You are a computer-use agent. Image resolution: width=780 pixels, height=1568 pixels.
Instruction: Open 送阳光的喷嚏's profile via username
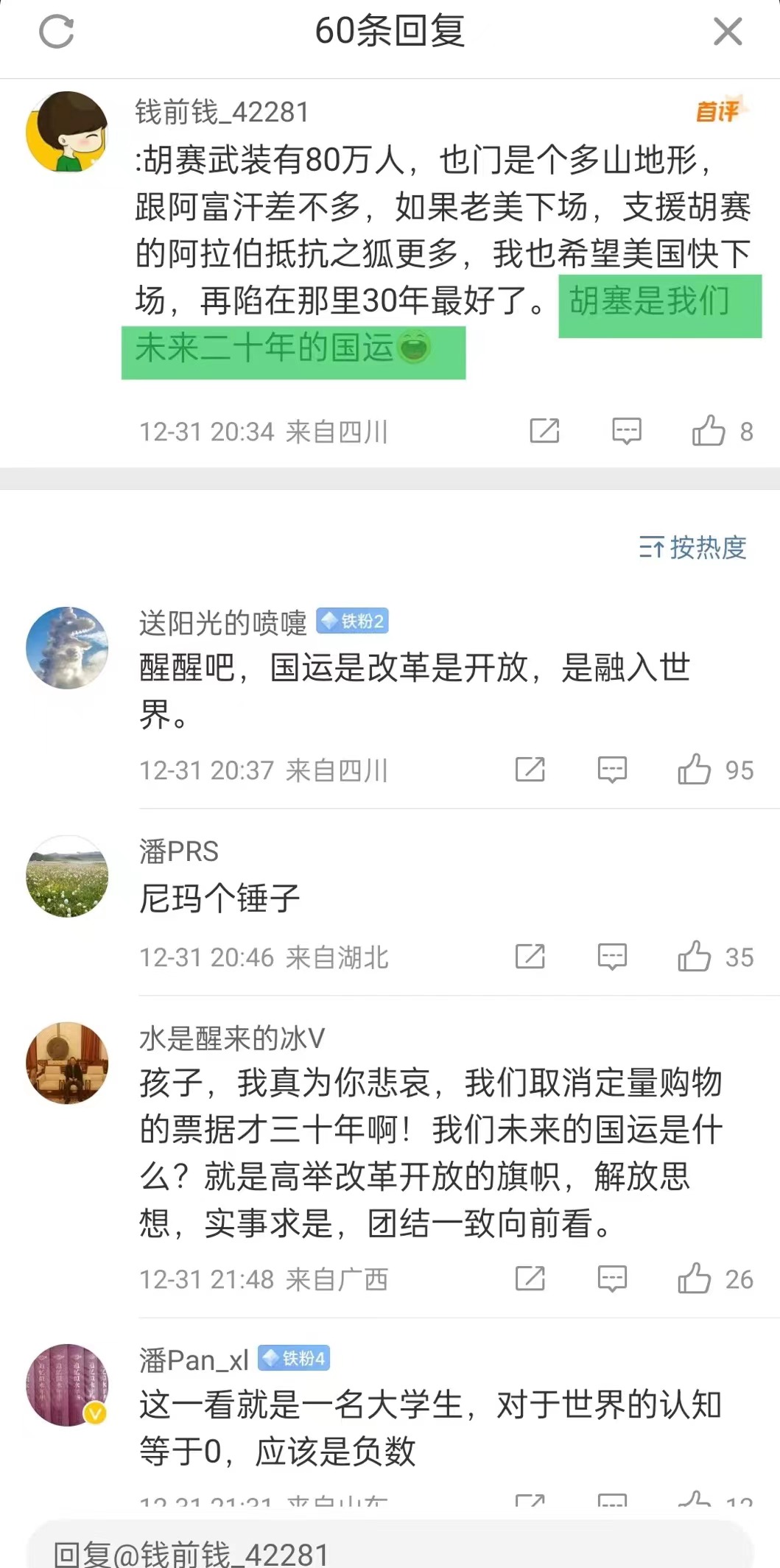point(222,623)
